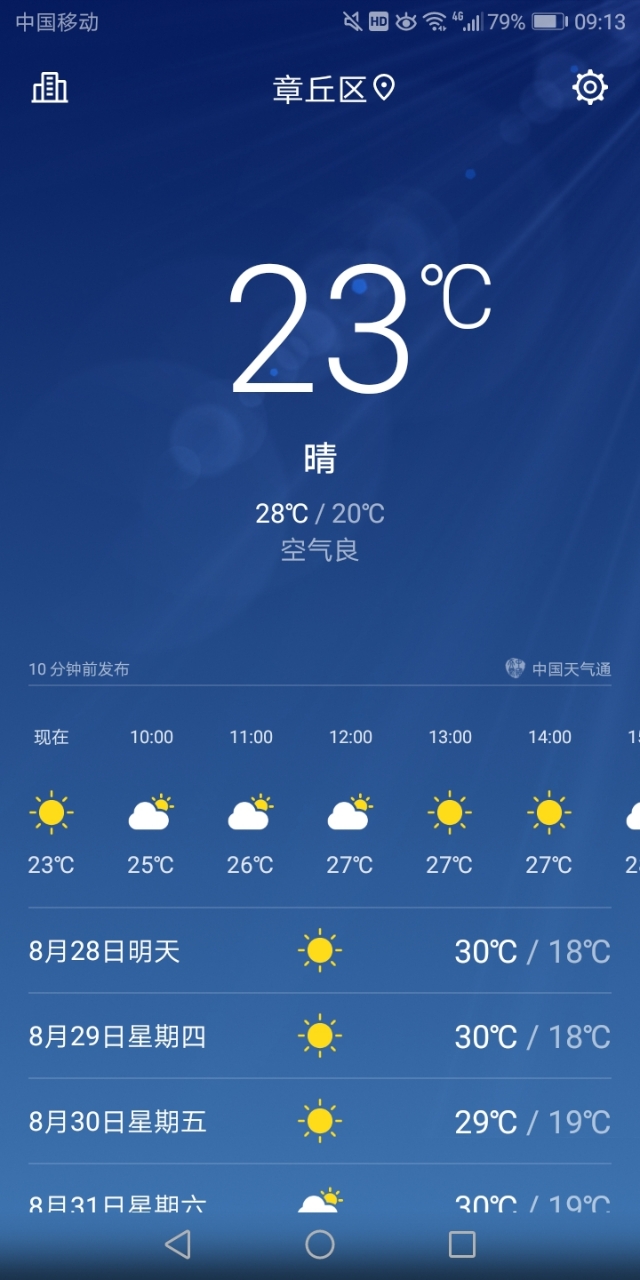This screenshot has height=1280, width=640.
Task: Go back with system back button
Action: pyautogui.click(x=178, y=1244)
